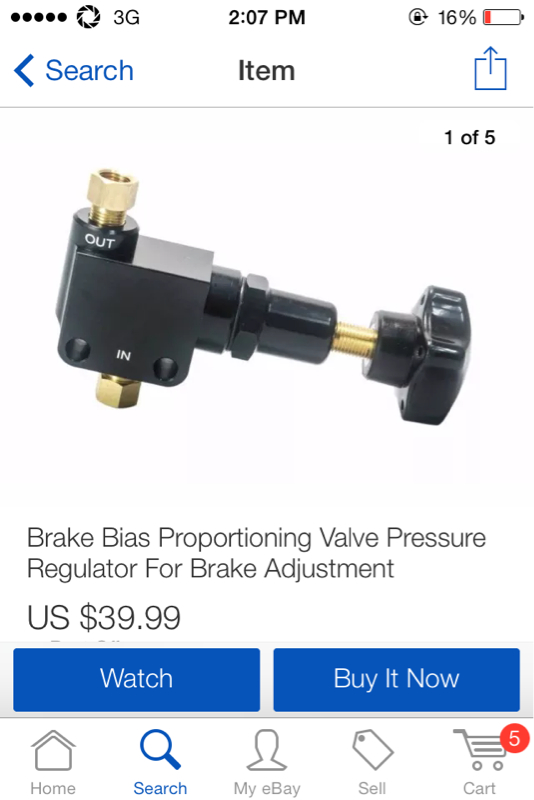Share this item listing
The height and width of the screenshot is (800, 534).
point(490,68)
